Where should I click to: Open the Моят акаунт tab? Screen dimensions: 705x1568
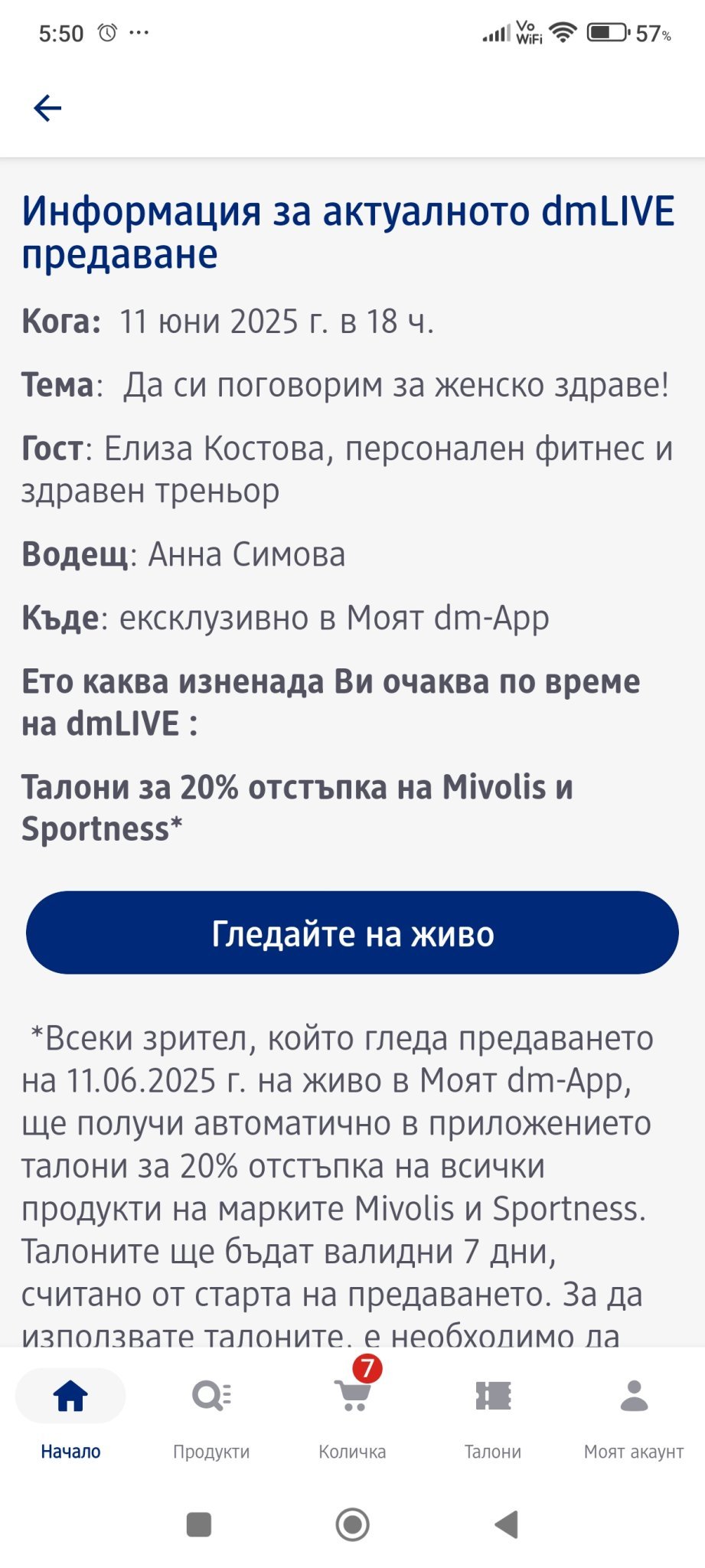click(634, 1413)
